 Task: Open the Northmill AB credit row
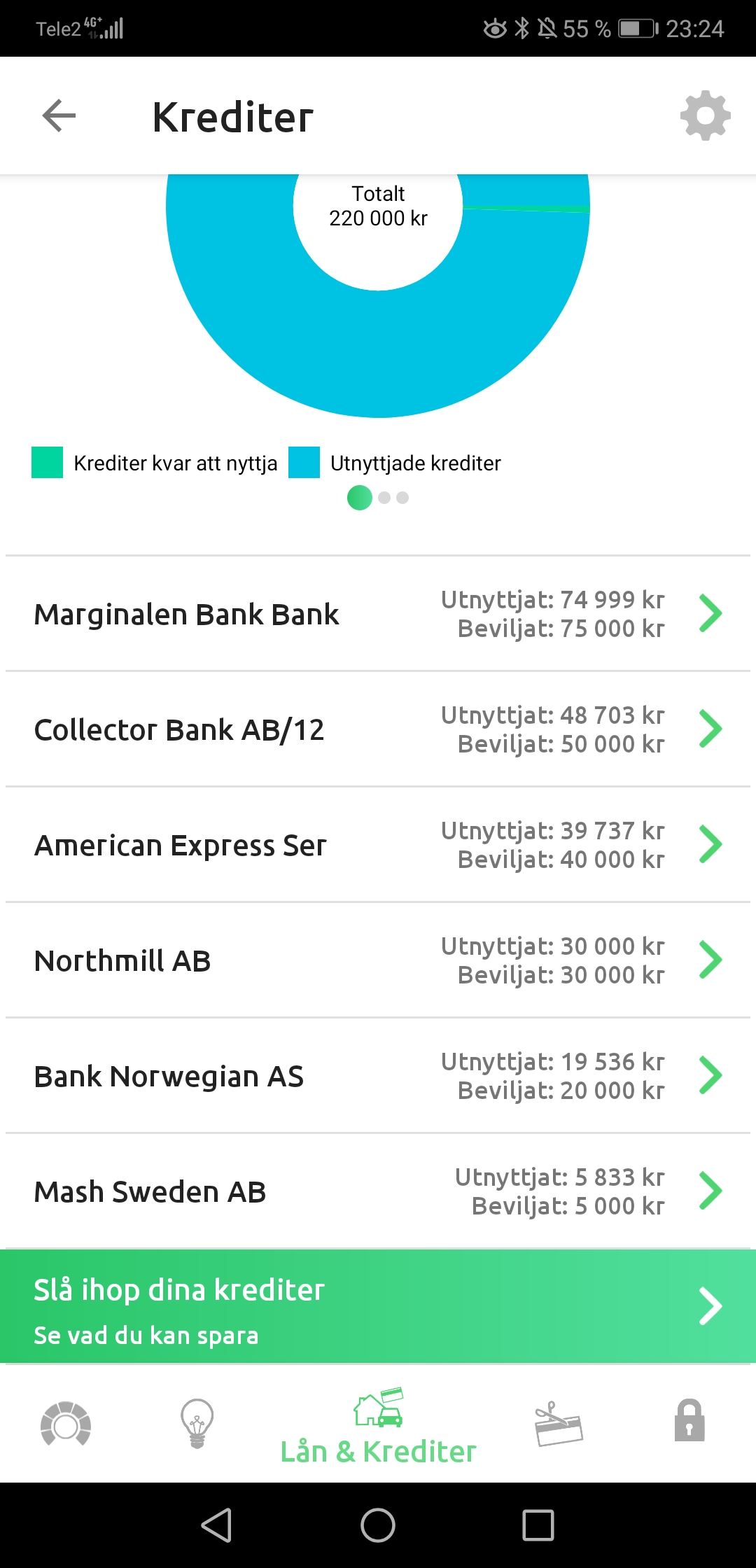click(378, 960)
